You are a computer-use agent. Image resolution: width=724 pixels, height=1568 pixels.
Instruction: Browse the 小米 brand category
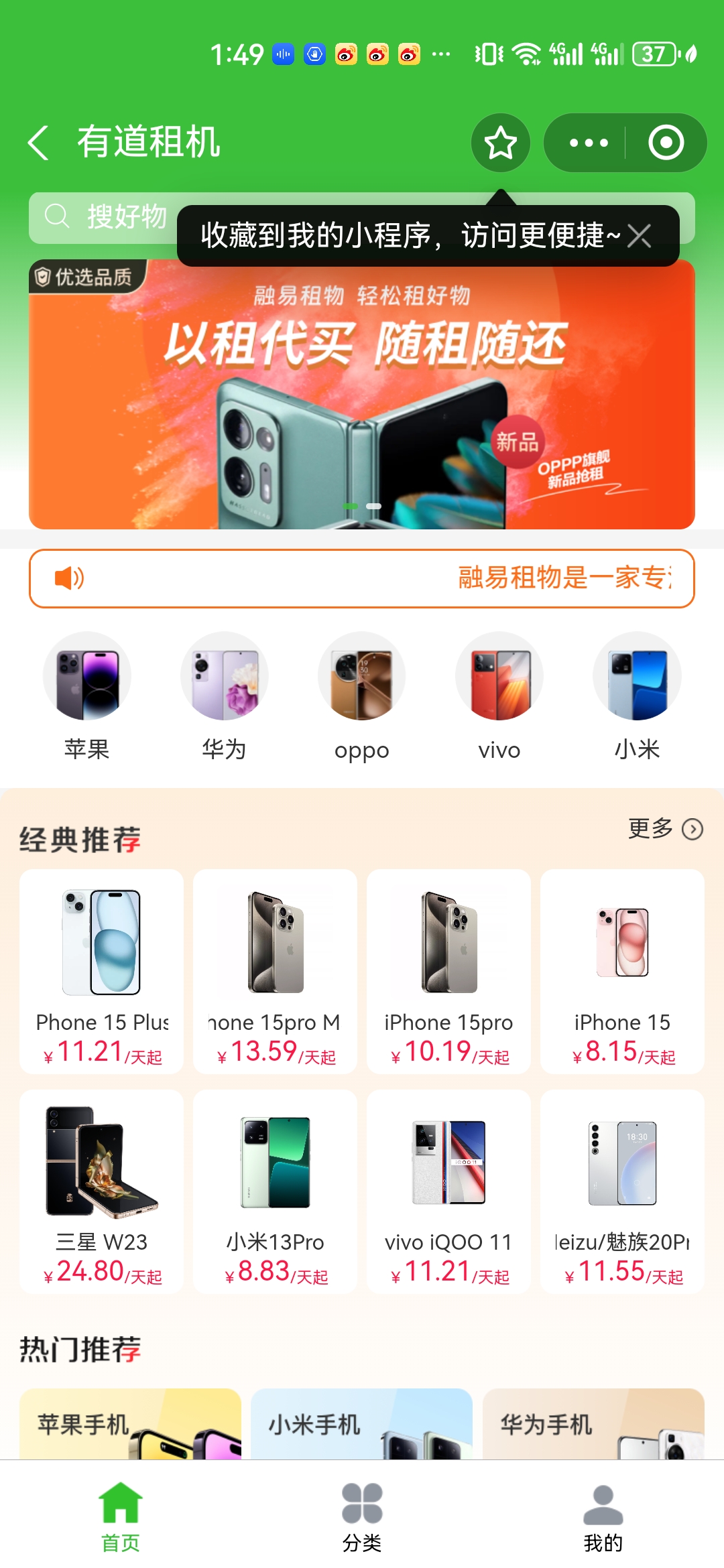tap(637, 697)
